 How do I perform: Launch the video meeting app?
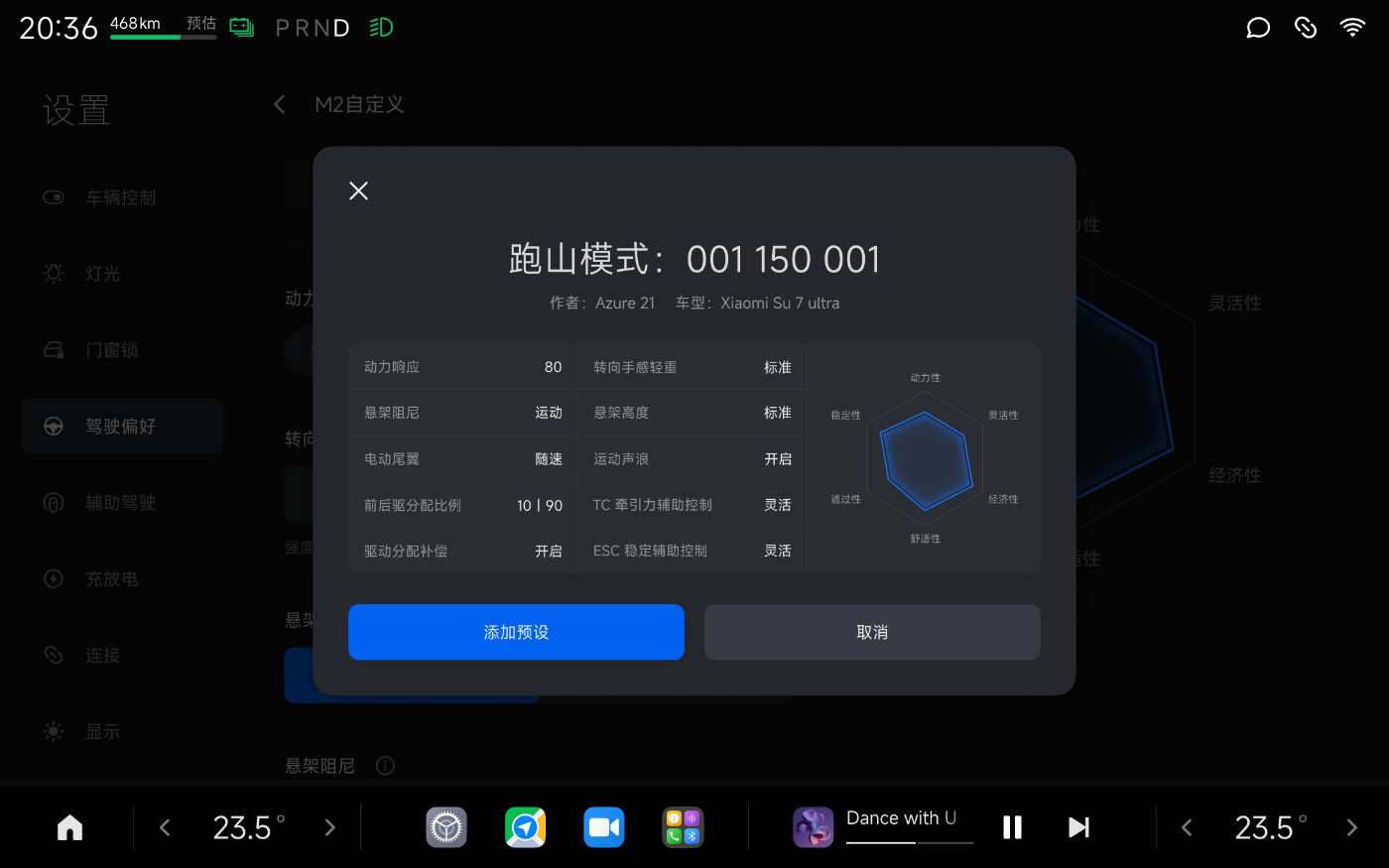(x=603, y=827)
